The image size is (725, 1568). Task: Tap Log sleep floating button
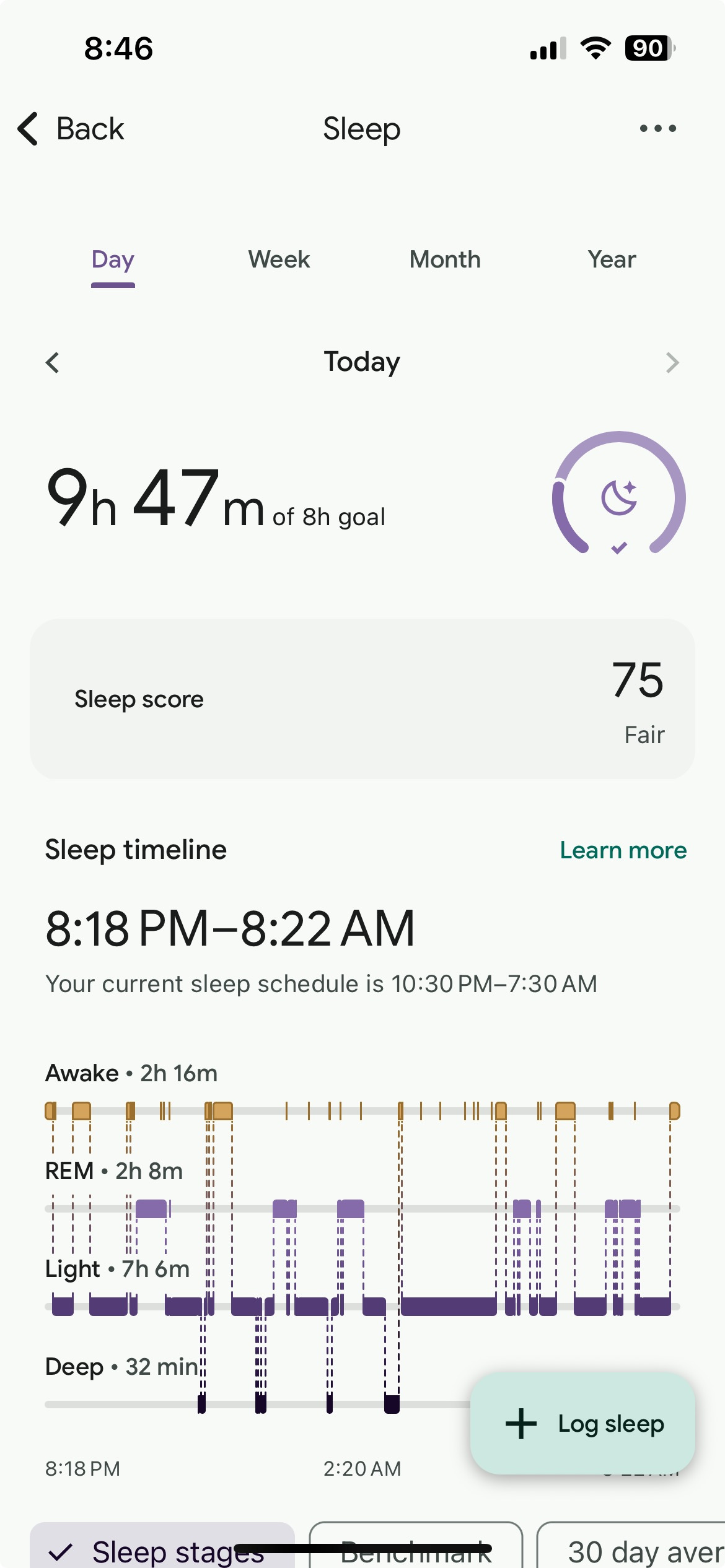582,1423
